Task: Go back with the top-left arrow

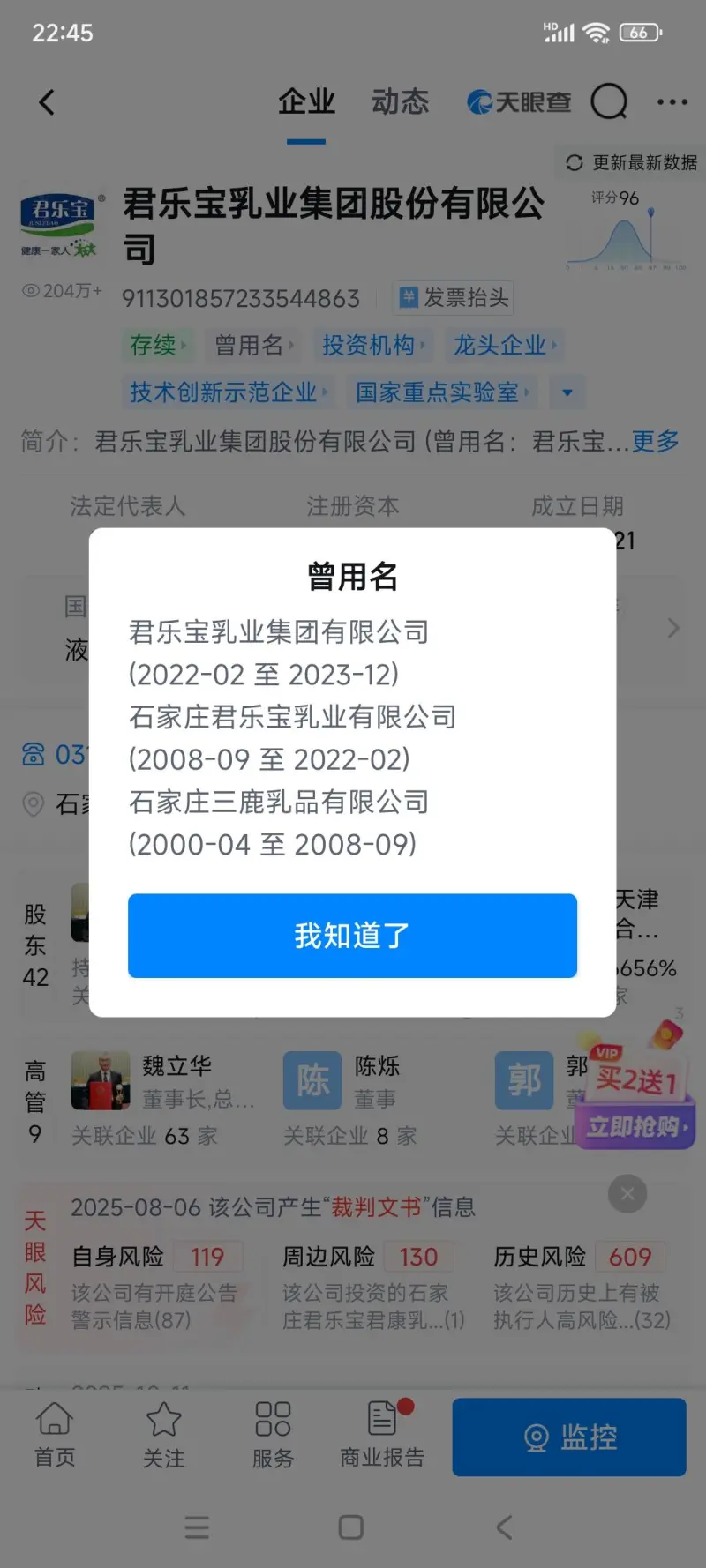Action: (48, 102)
